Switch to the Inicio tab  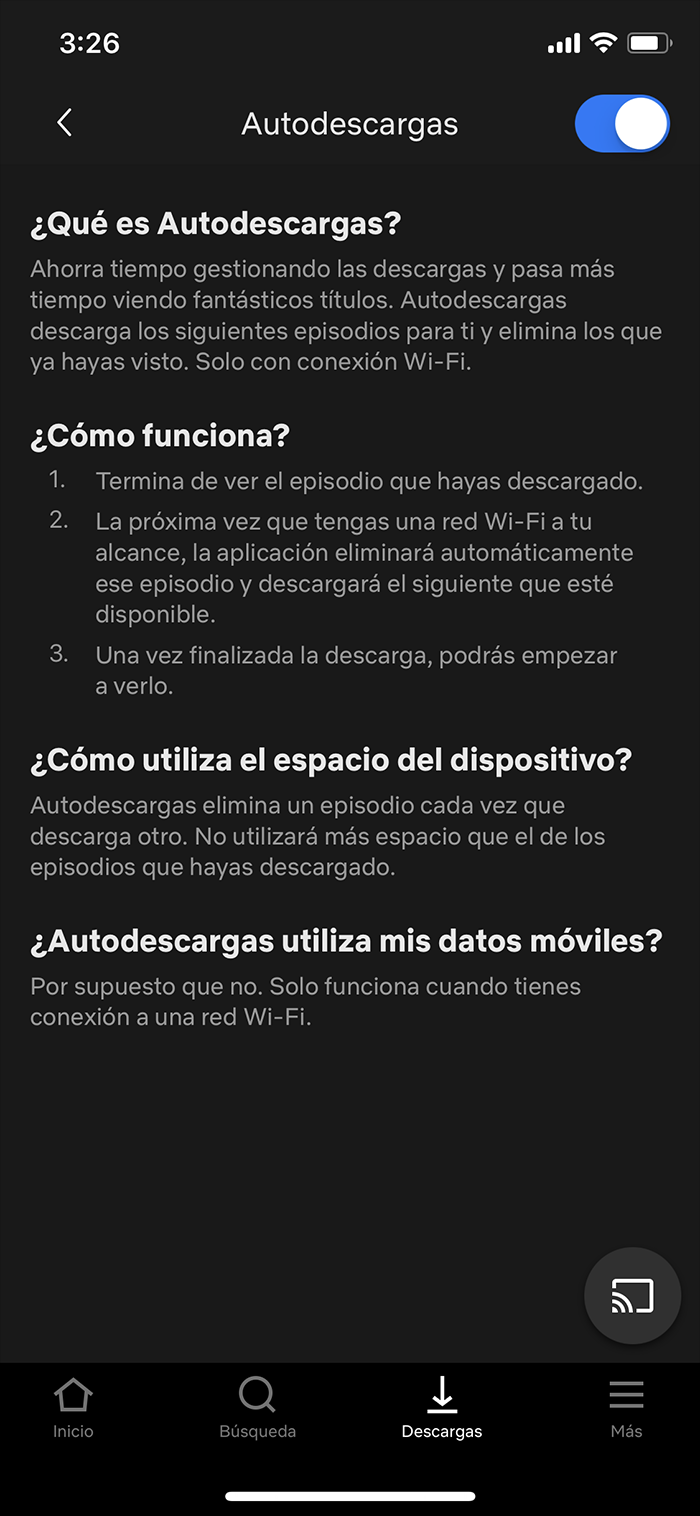tap(73, 1408)
